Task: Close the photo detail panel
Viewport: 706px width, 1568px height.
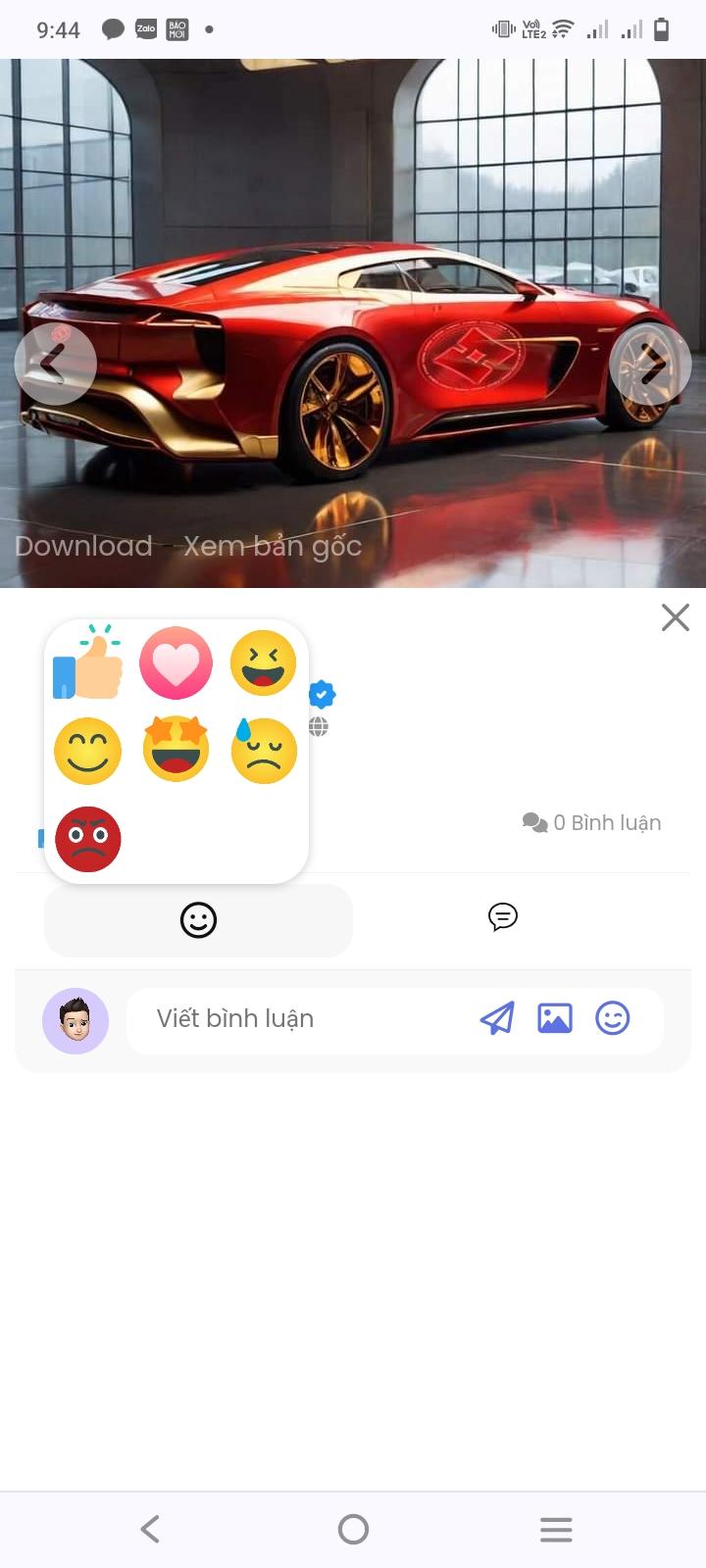Action: (675, 617)
